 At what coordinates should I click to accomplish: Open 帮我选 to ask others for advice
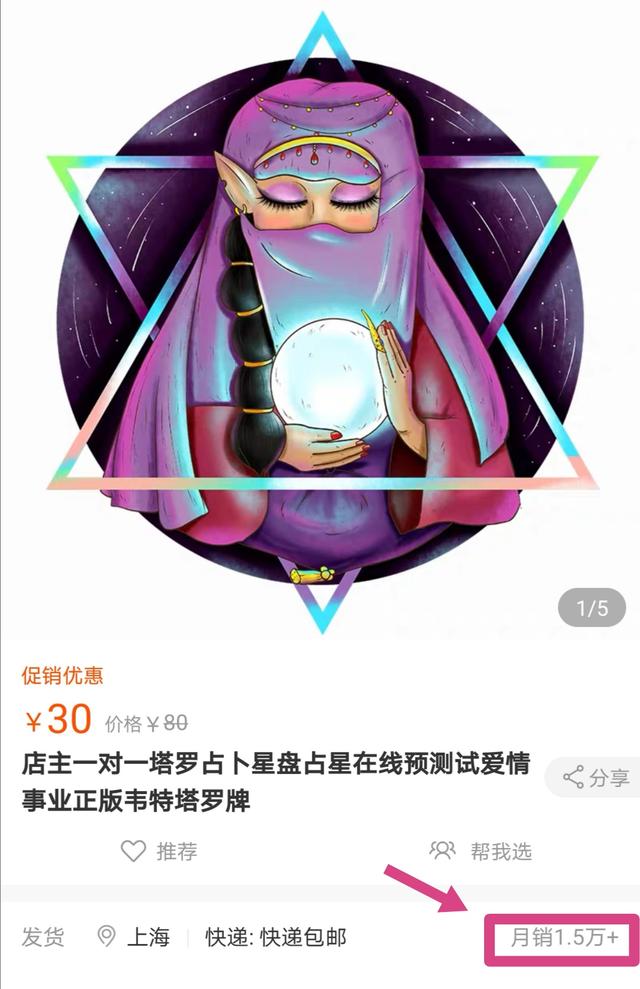[x=481, y=851]
